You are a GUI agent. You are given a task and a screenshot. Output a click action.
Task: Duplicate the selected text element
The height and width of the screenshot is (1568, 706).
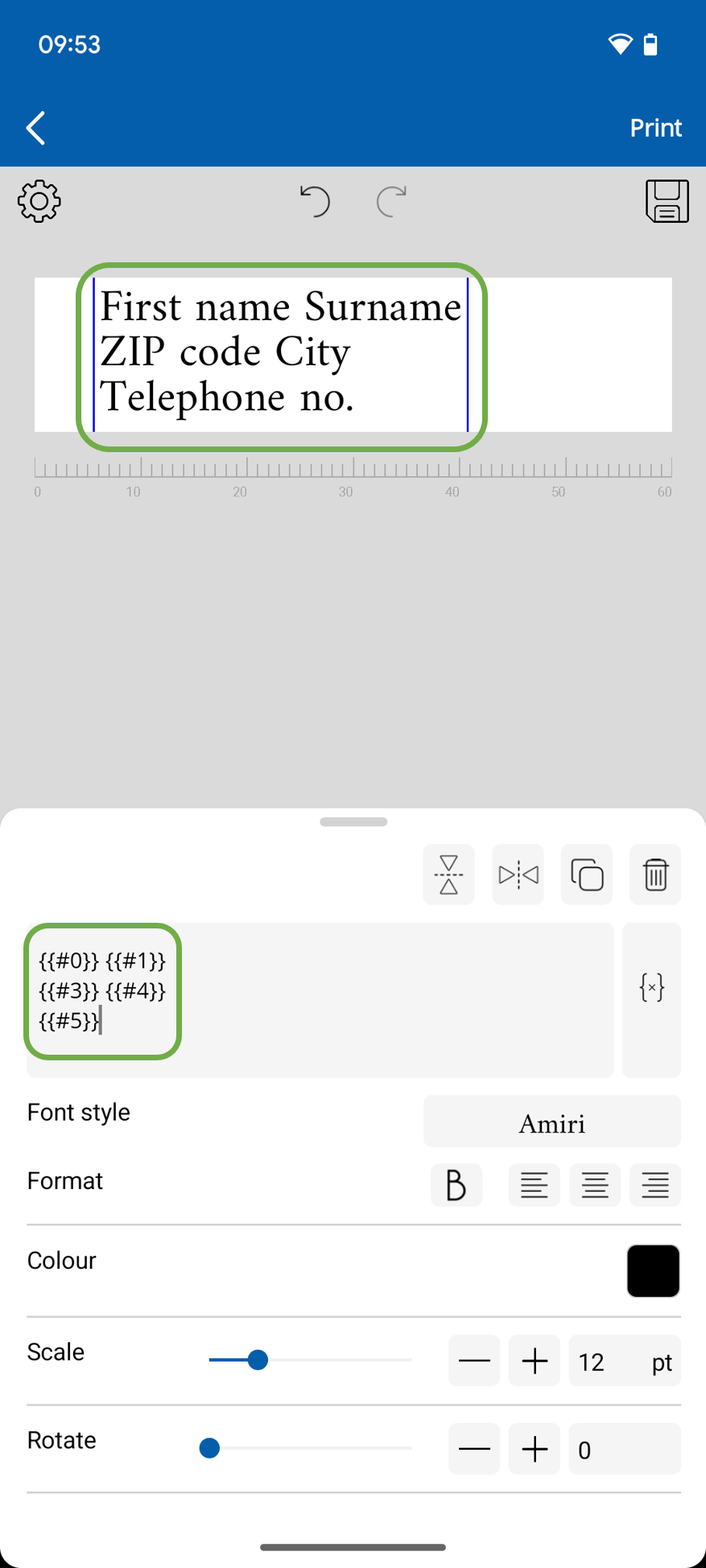[x=587, y=875]
